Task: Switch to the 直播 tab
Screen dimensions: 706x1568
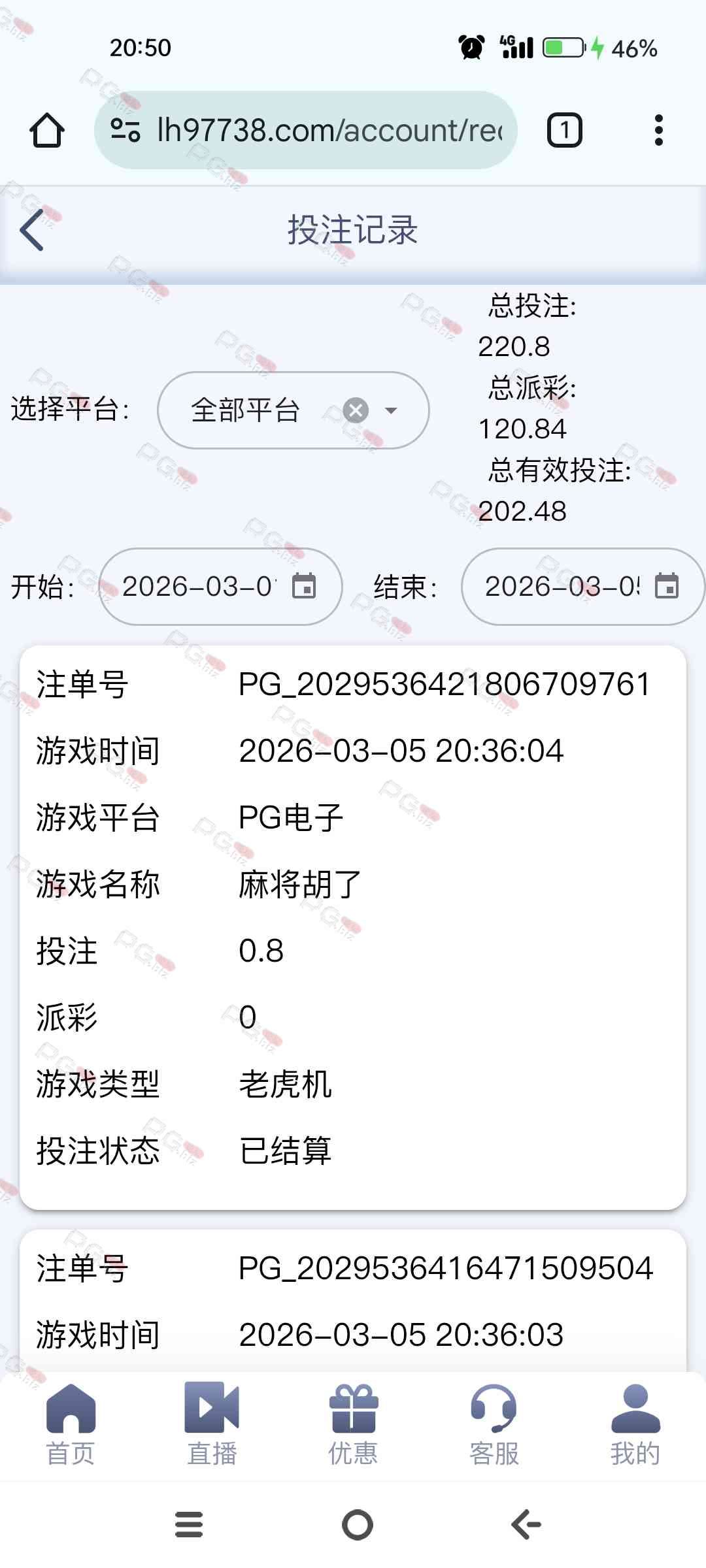Action: point(212,1424)
